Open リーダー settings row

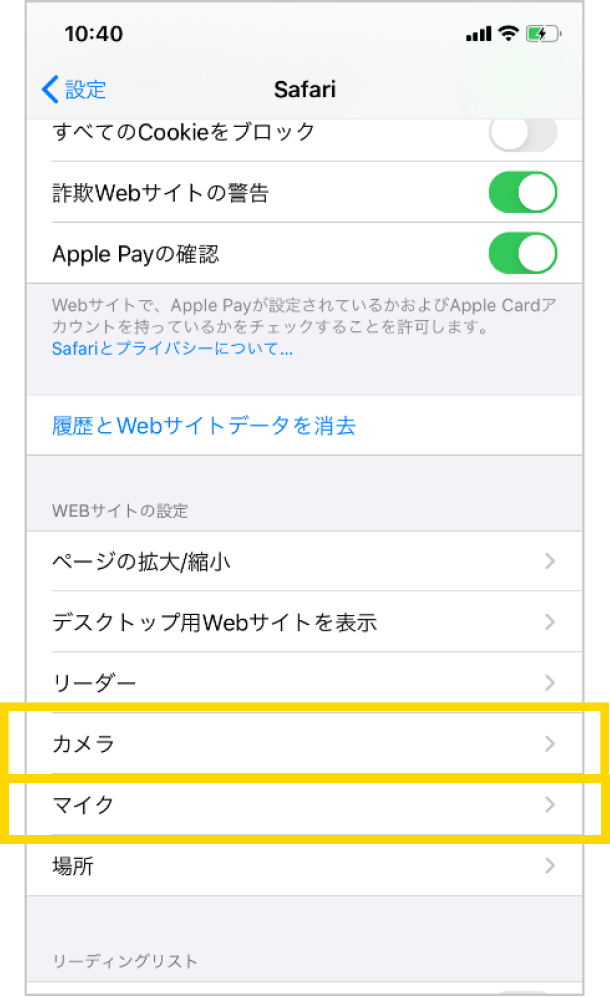305,682
